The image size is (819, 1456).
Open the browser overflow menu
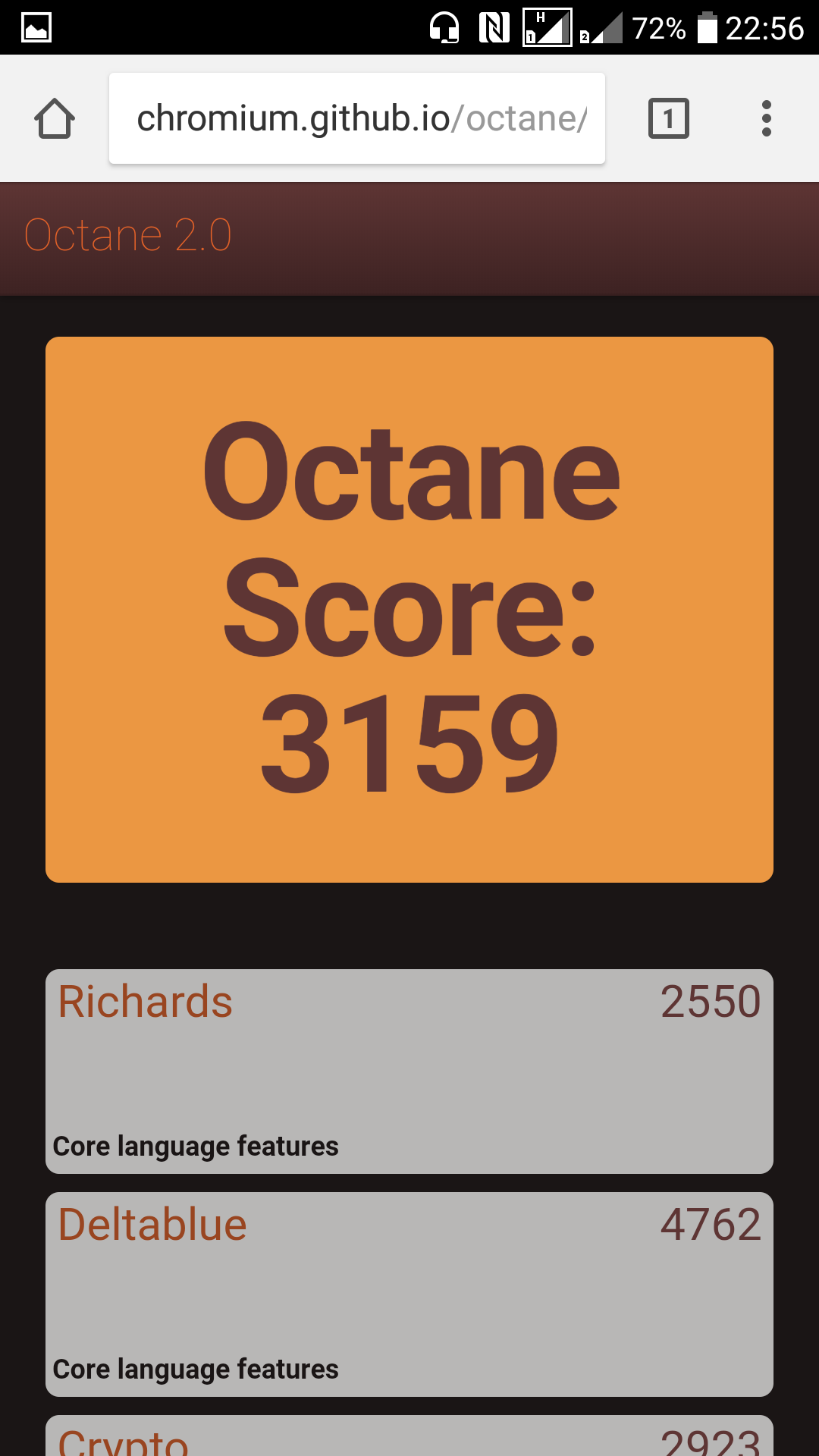(766, 119)
